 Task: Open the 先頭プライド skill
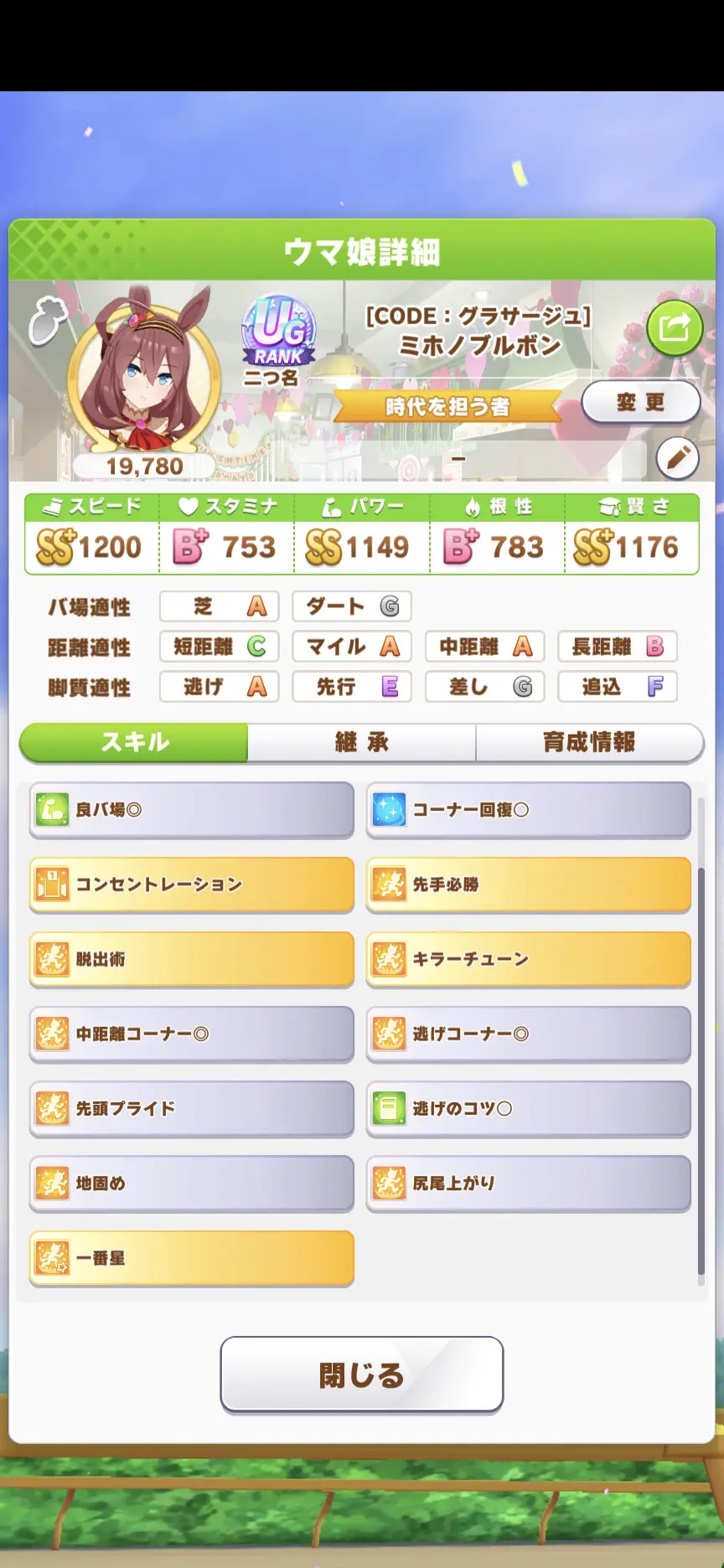pos(191,1108)
